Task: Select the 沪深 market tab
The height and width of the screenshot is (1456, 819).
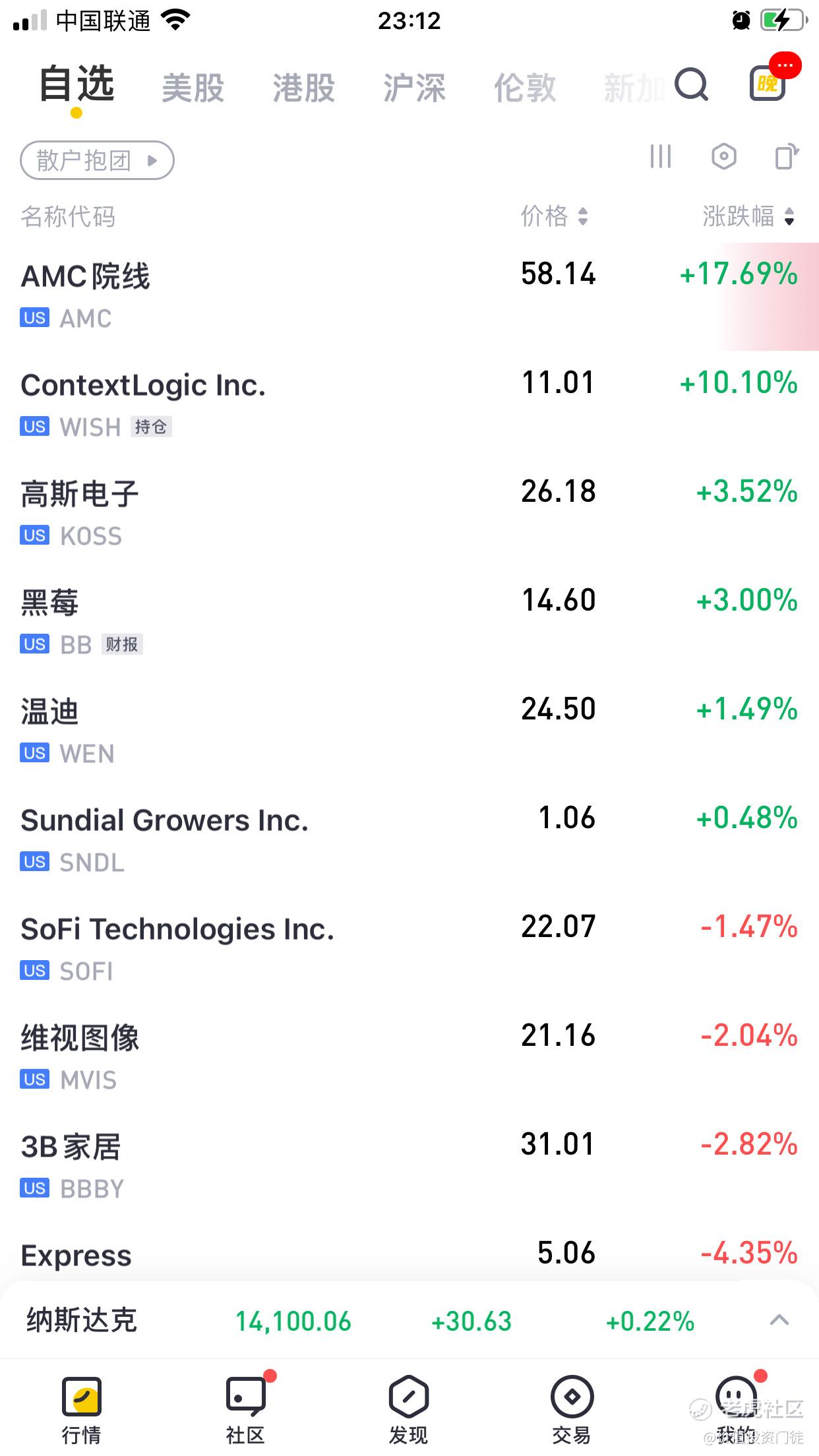Action: (415, 88)
